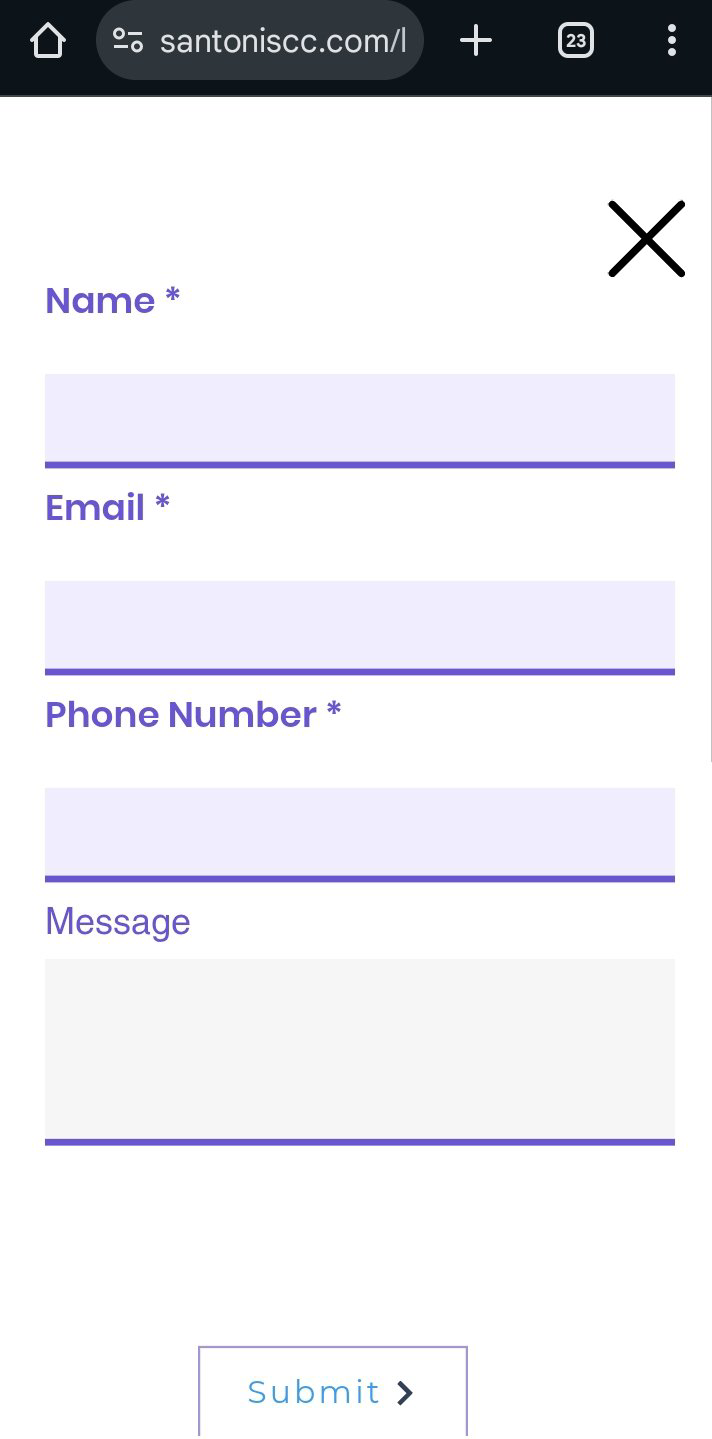Tap the Message text area
This screenshot has width=712, height=1439.
pyautogui.click(x=360, y=1048)
